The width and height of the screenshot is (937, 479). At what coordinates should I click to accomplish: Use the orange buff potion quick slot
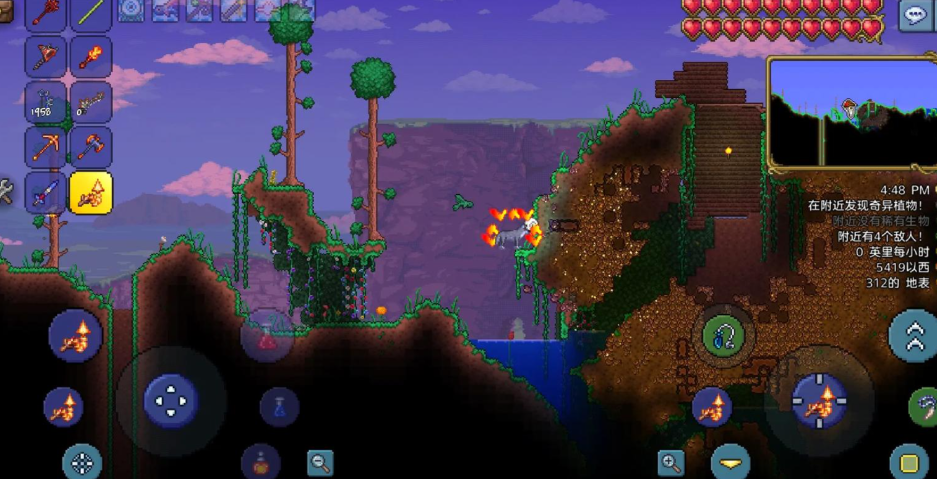pos(260,462)
